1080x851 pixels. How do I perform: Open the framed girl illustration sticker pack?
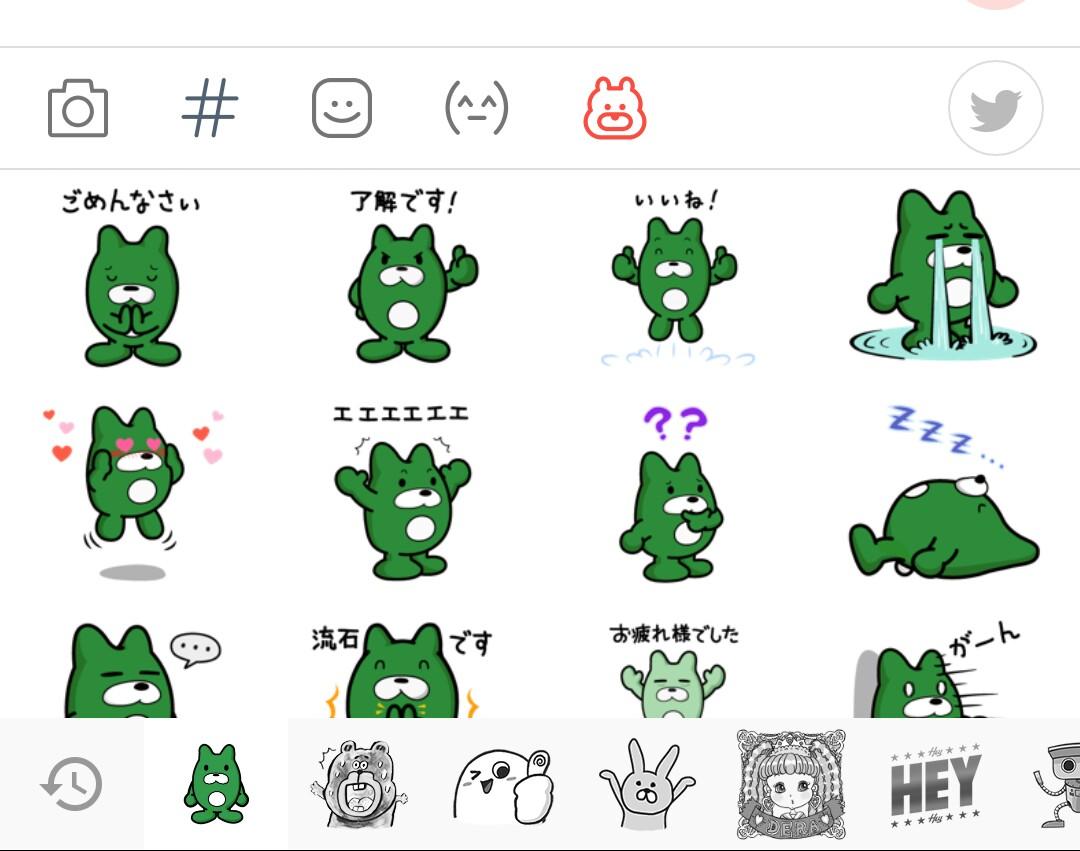791,785
